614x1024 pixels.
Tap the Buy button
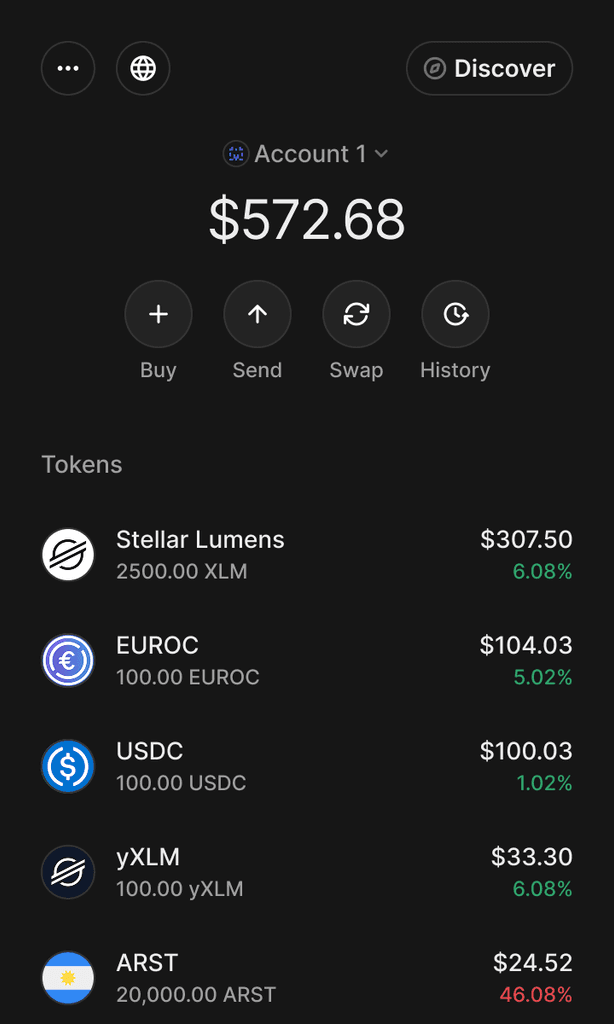coord(158,315)
